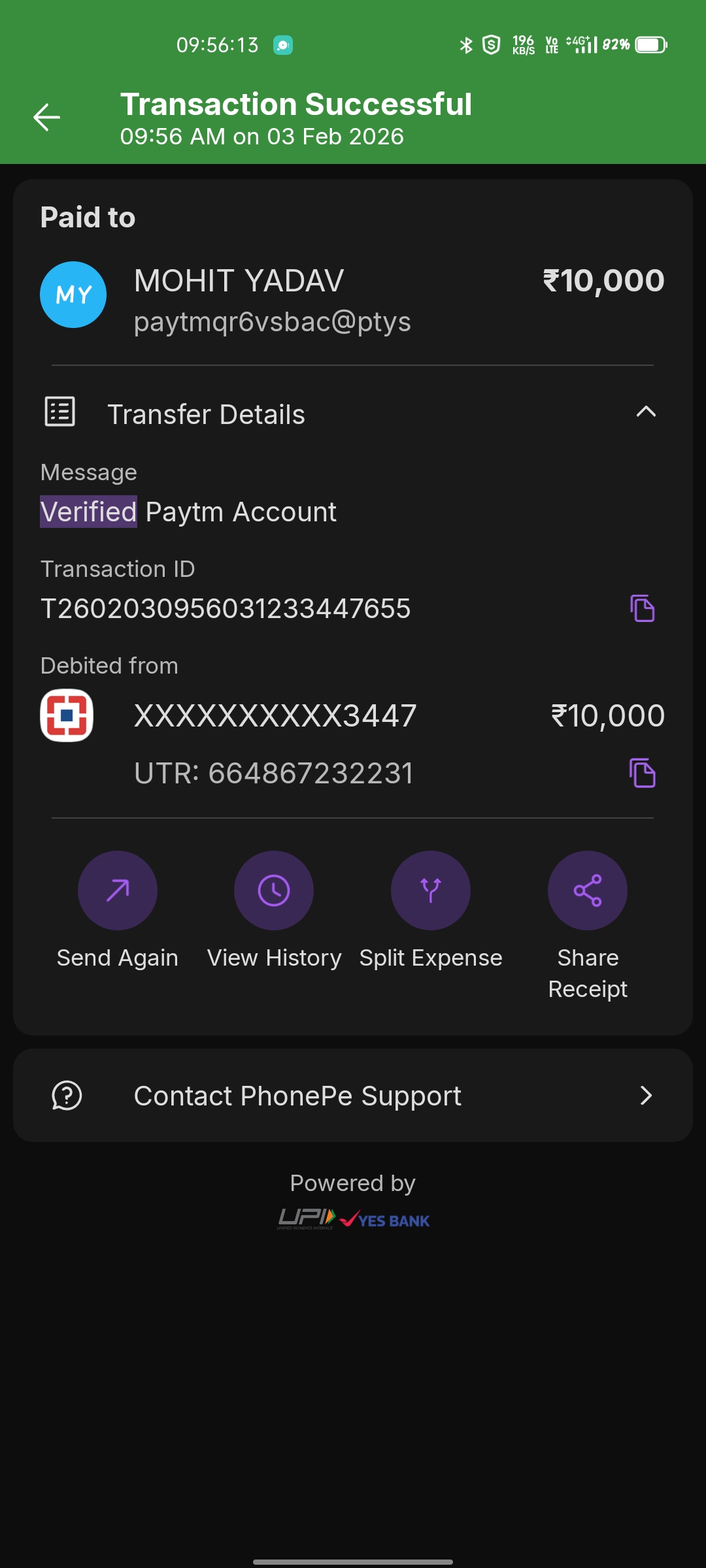Screen dimensions: 706x1568
Task: Collapse the Transfer Details section
Action: coord(645,412)
